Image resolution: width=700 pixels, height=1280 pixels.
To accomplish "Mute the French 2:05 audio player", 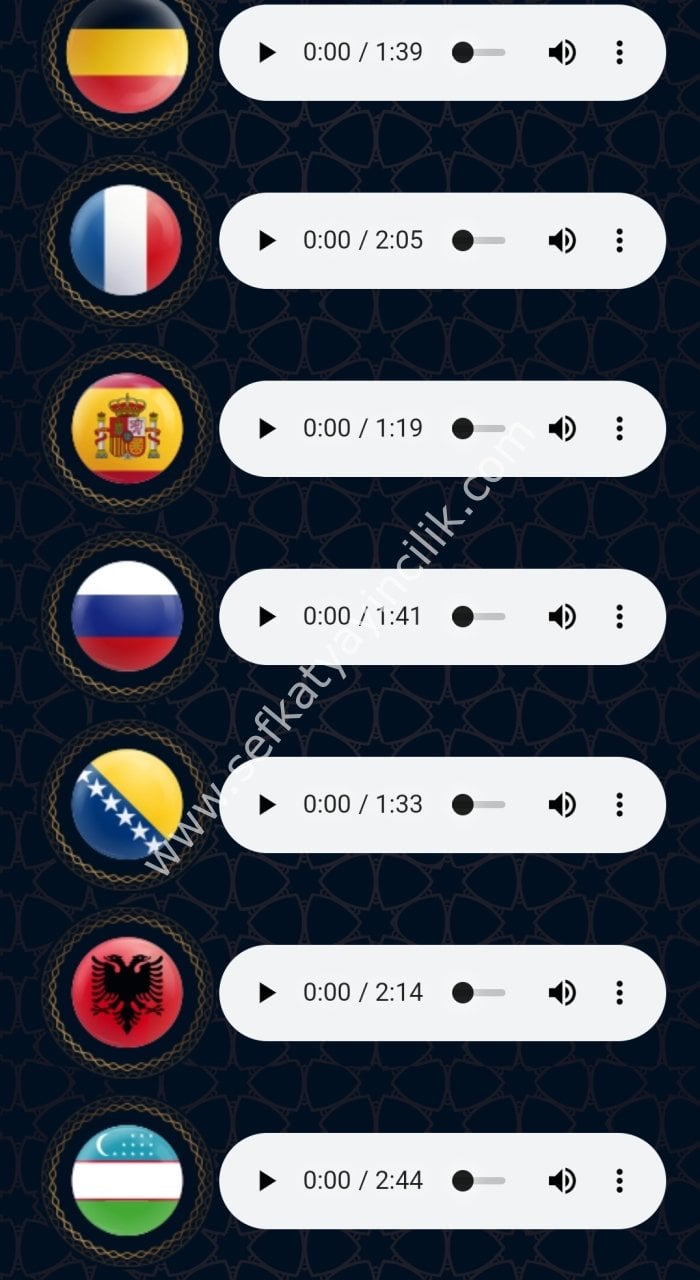I will point(562,240).
